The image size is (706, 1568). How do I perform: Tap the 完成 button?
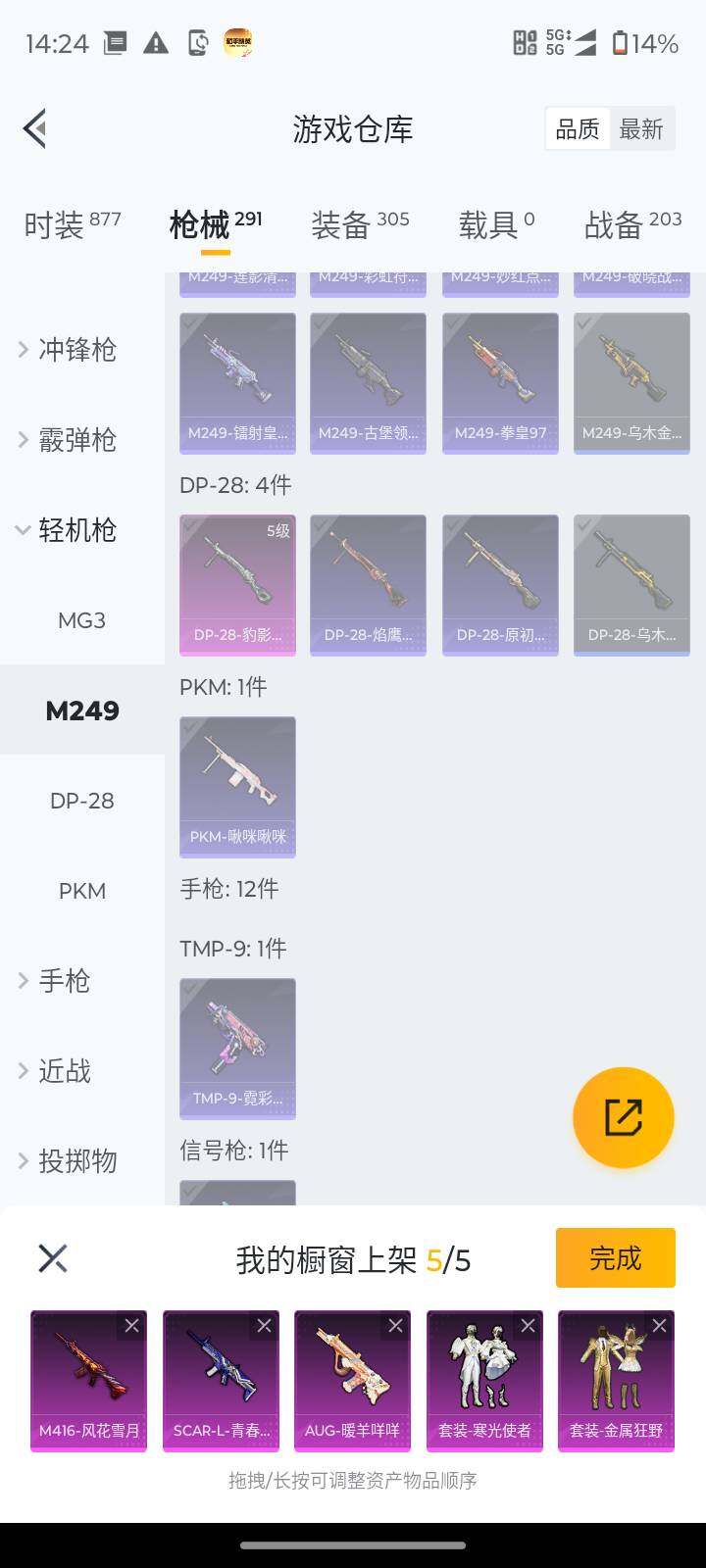(615, 1257)
